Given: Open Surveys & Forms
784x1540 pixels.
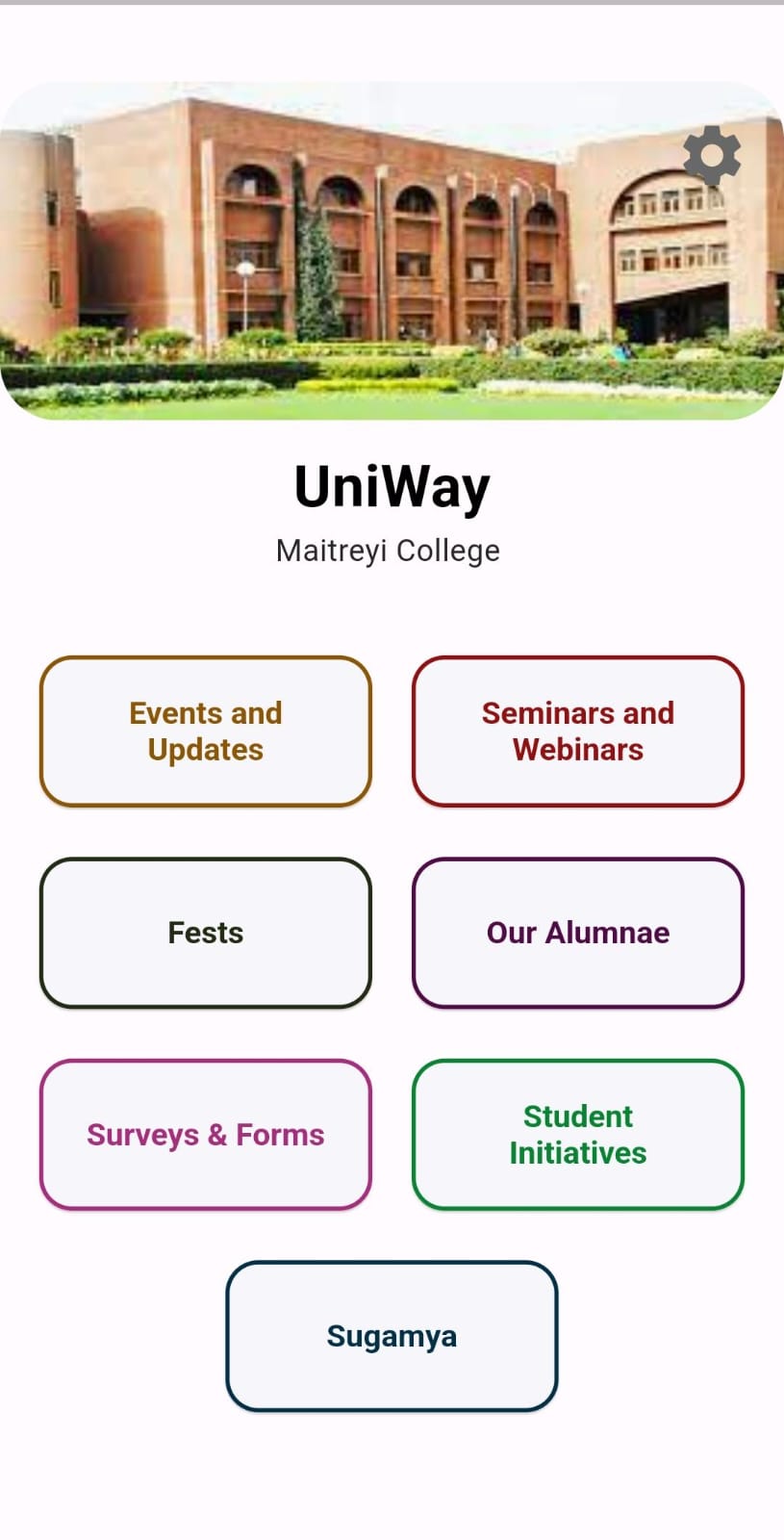Looking at the screenshot, I should (x=205, y=1135).
